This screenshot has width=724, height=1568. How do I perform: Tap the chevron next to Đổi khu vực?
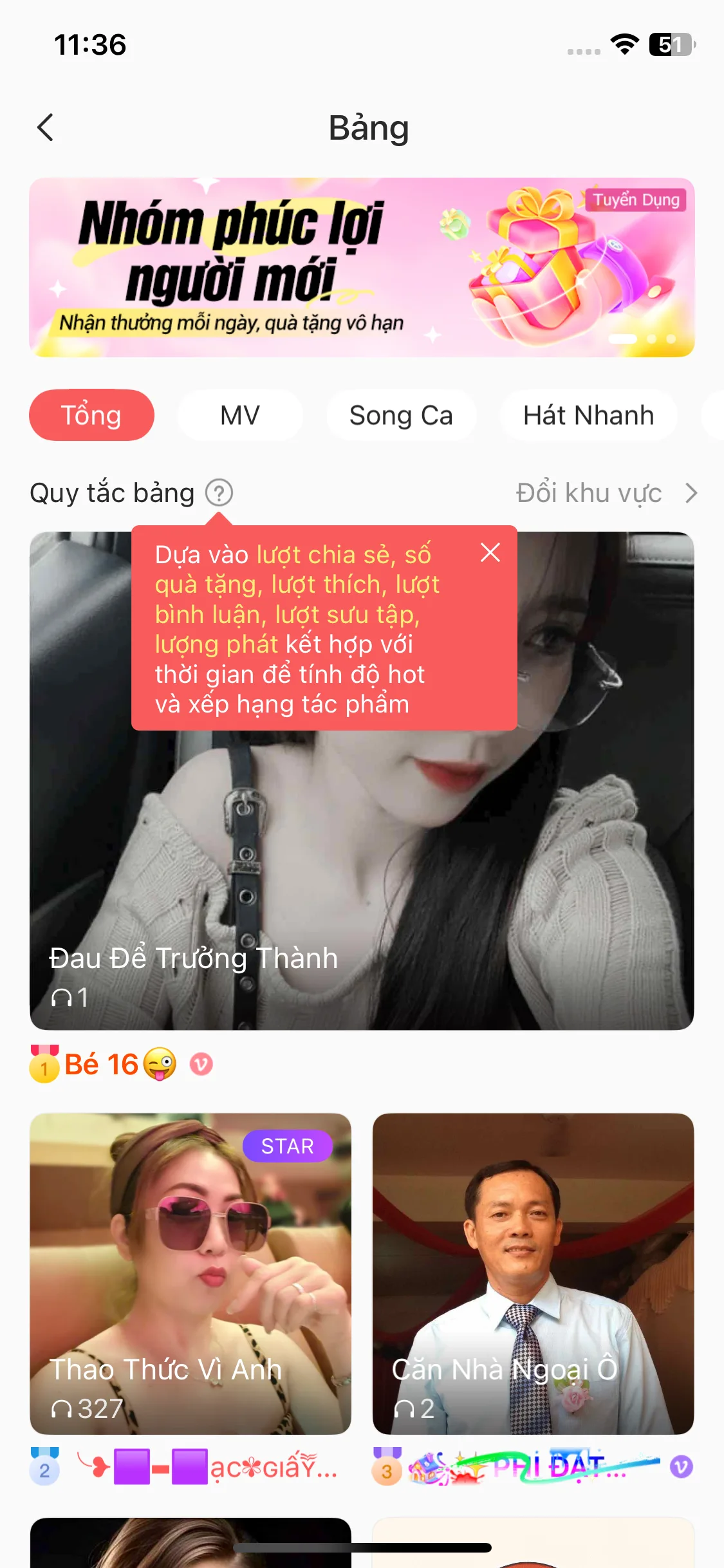point(692,493)
